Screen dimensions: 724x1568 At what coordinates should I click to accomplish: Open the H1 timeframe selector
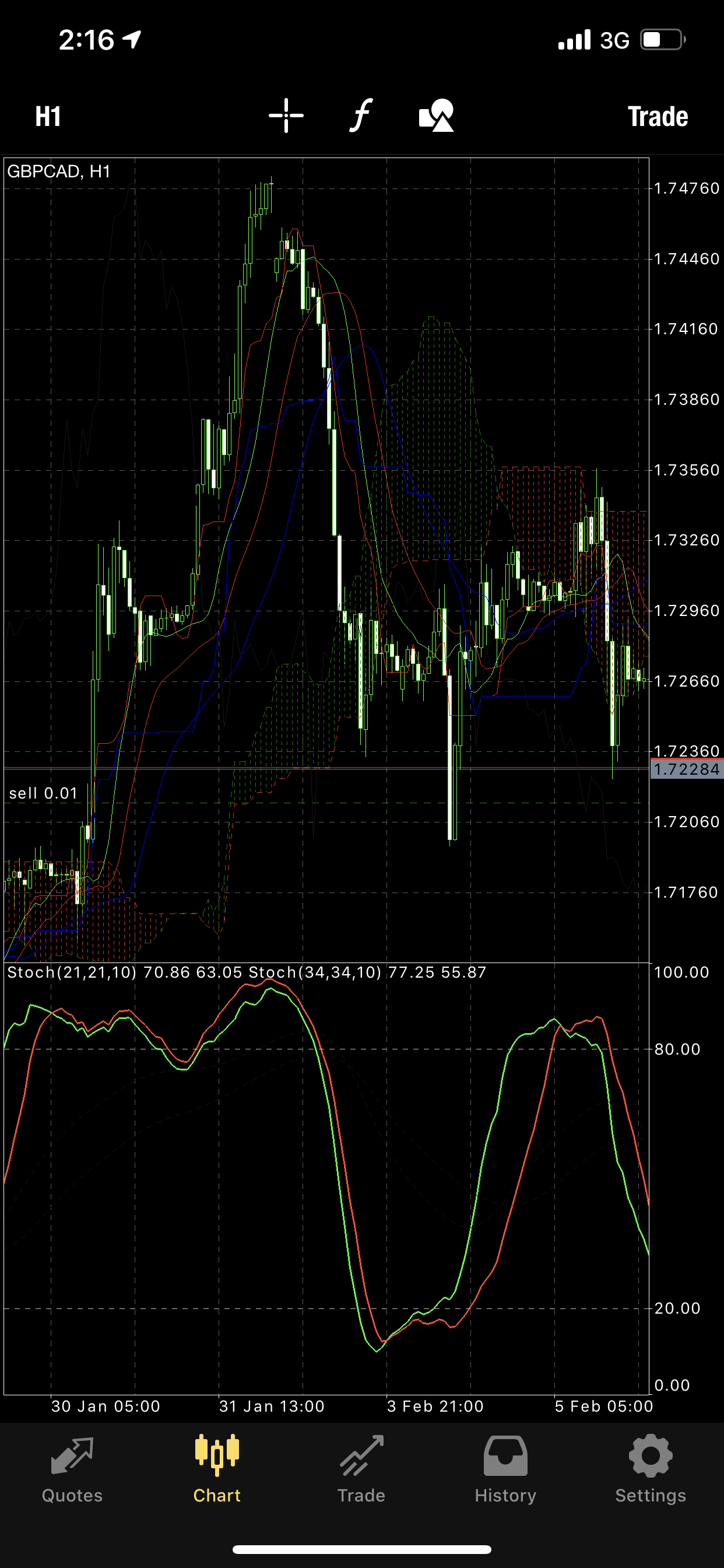pyautogui.click(x=48, y=116)
